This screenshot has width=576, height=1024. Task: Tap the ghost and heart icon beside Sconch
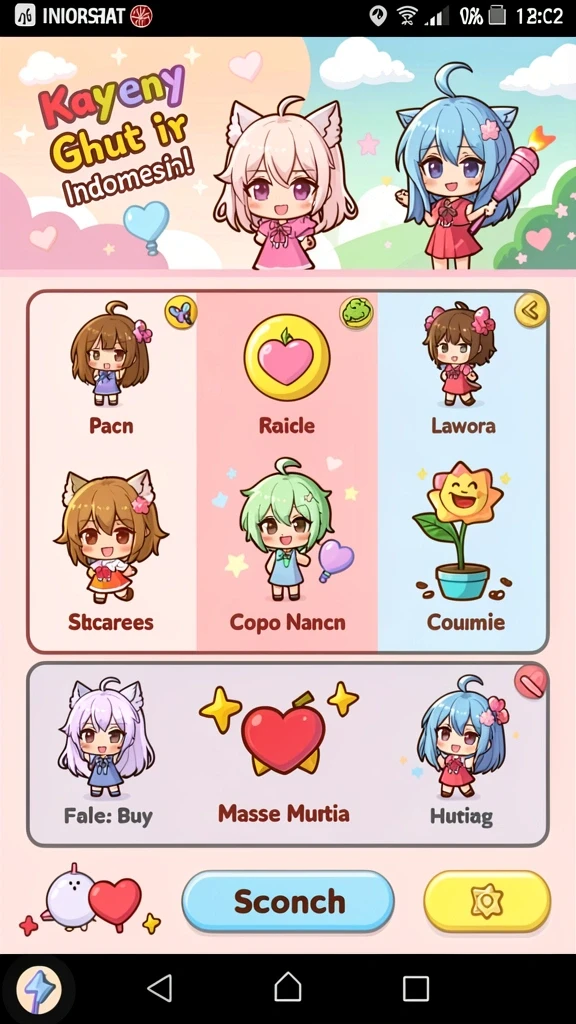[91, 899]
